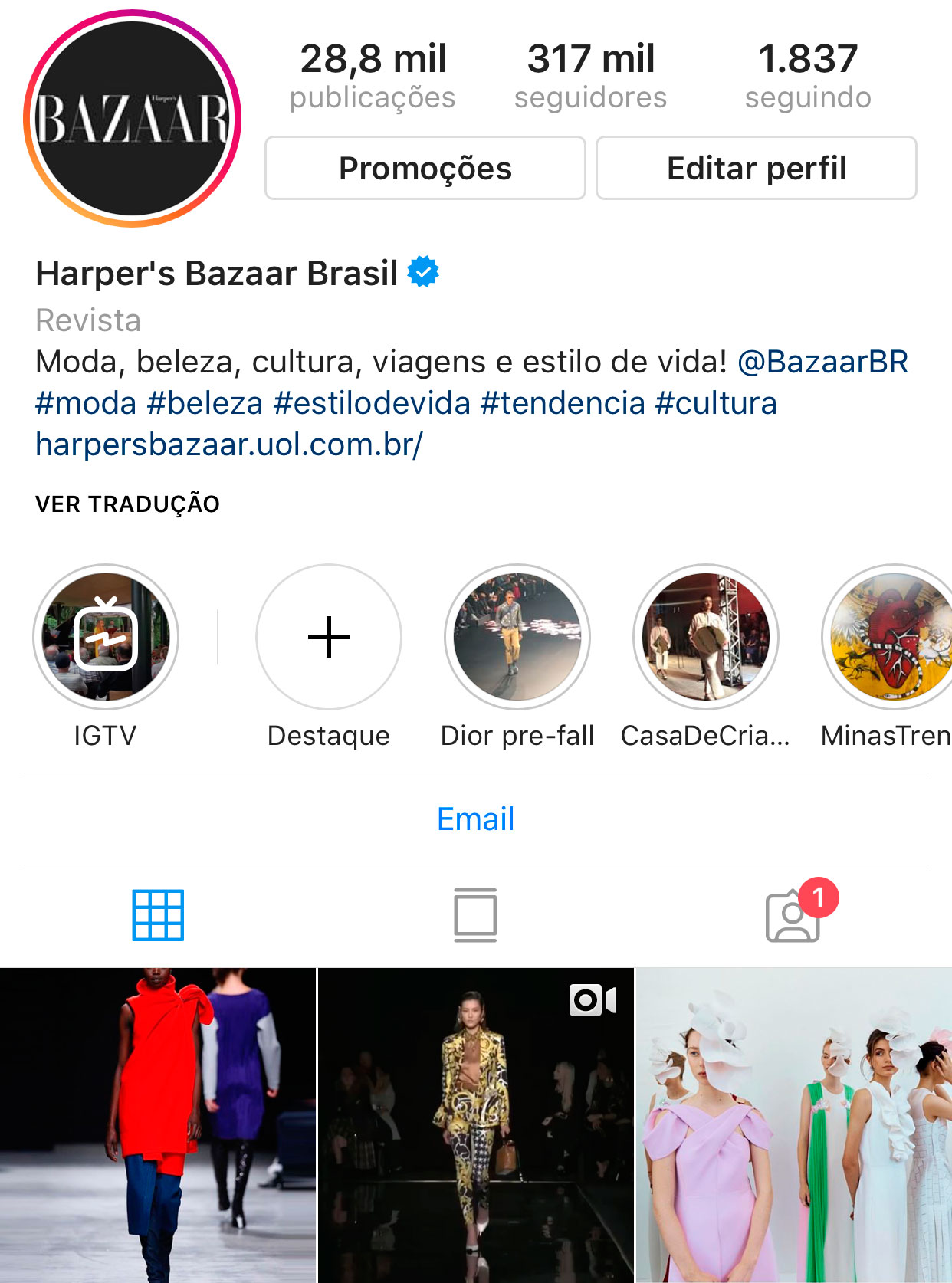Screen dimensions: 952x1283
Task: Visit harpersbazaar.uol.com.br link
Action: (x=228, y=445)
